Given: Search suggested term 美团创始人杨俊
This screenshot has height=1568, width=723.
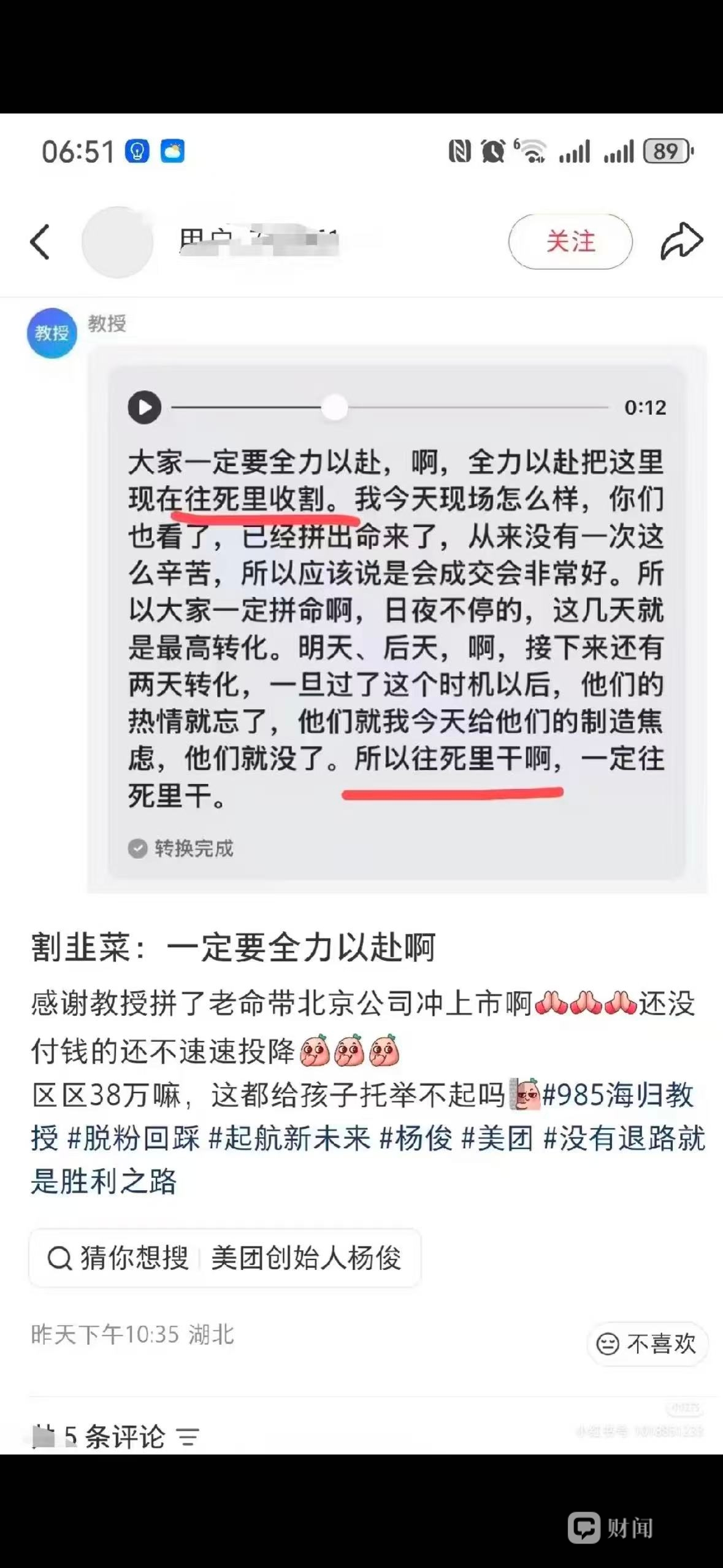Looking at the screenshot, I should point(306,1258).
